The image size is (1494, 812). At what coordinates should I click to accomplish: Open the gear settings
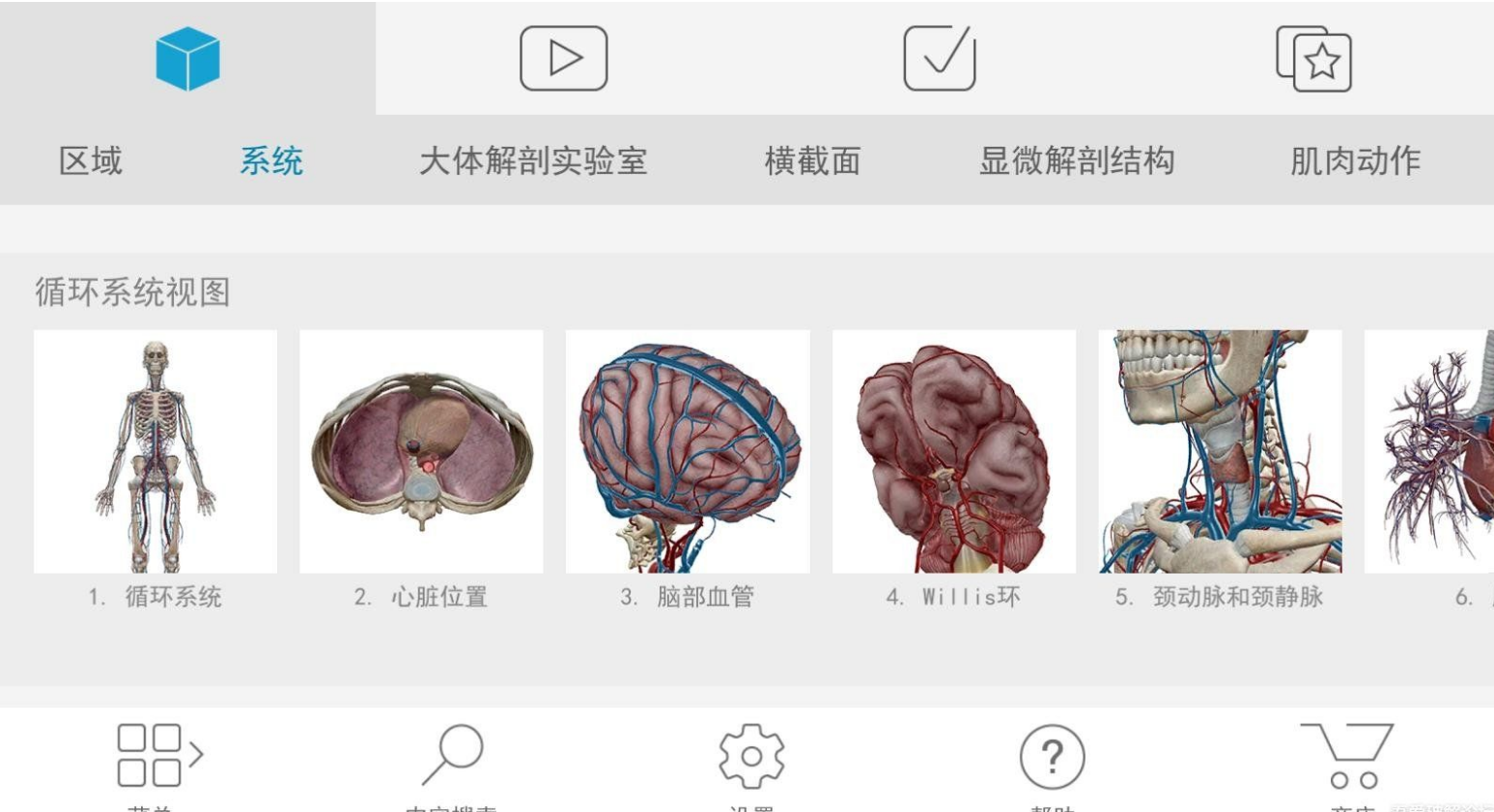click(751, 755)
